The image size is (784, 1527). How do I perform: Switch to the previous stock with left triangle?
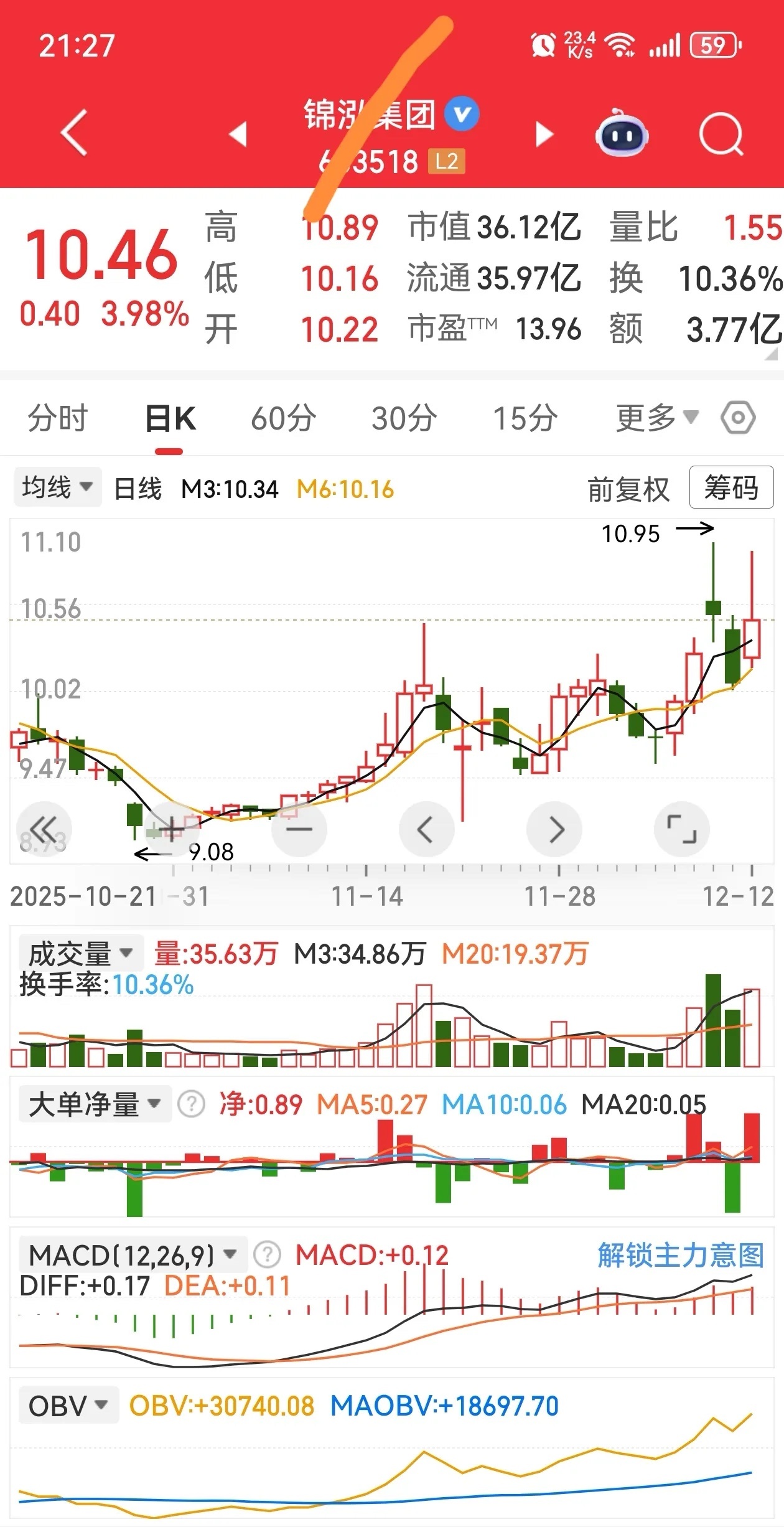(239, 134)
